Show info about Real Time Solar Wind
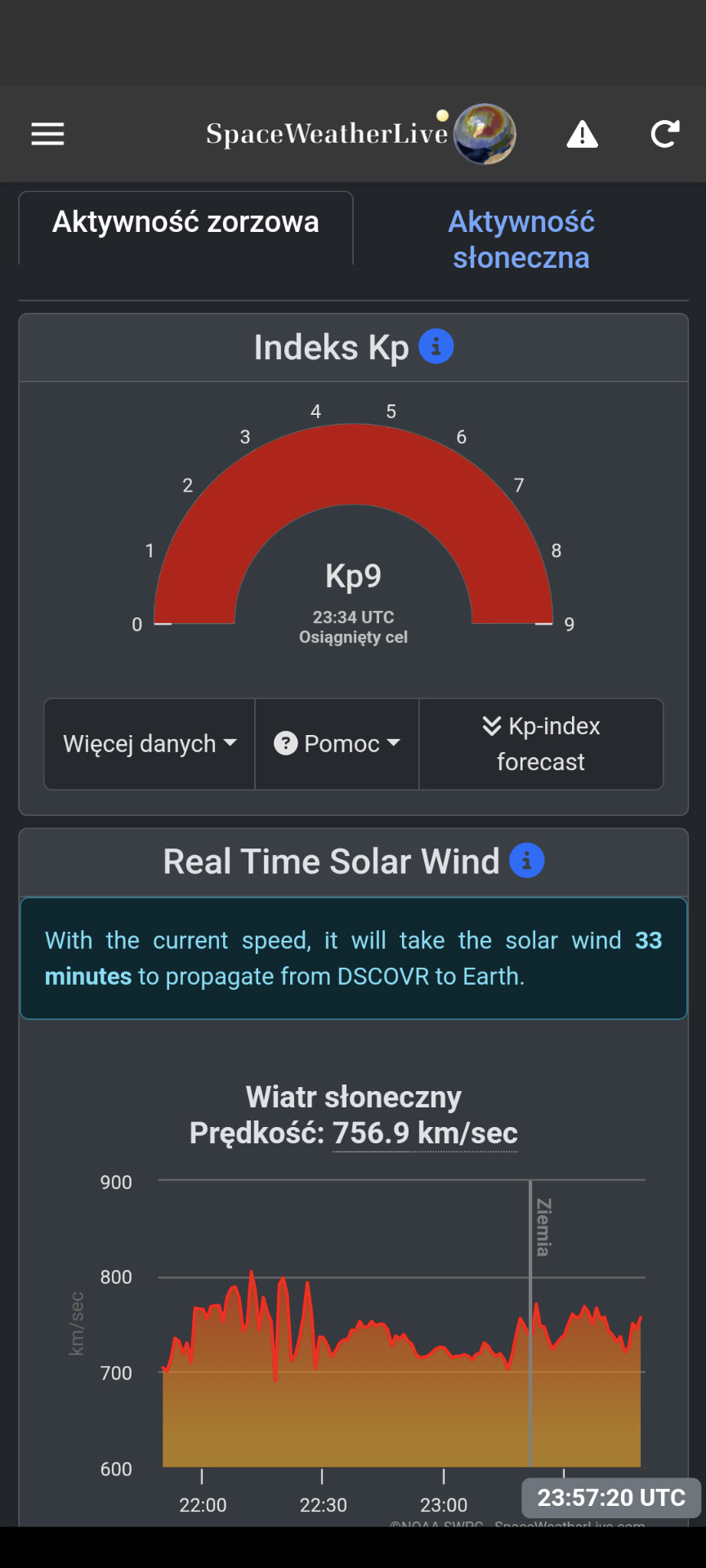 pyautogui.click(x=527, y=861)
